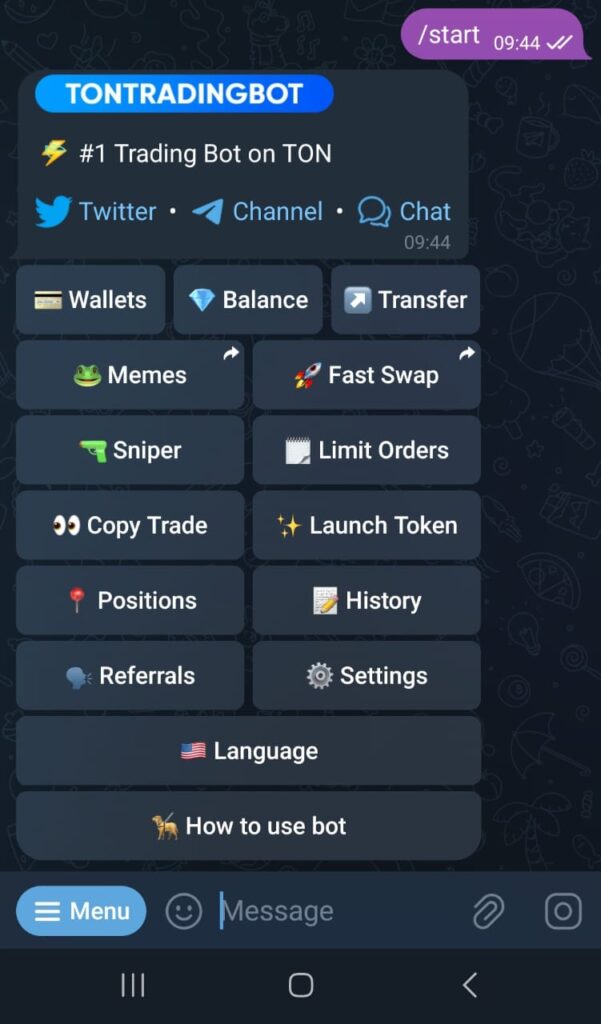
Task: Open the bot Menu button
Action: click(81, 911)
